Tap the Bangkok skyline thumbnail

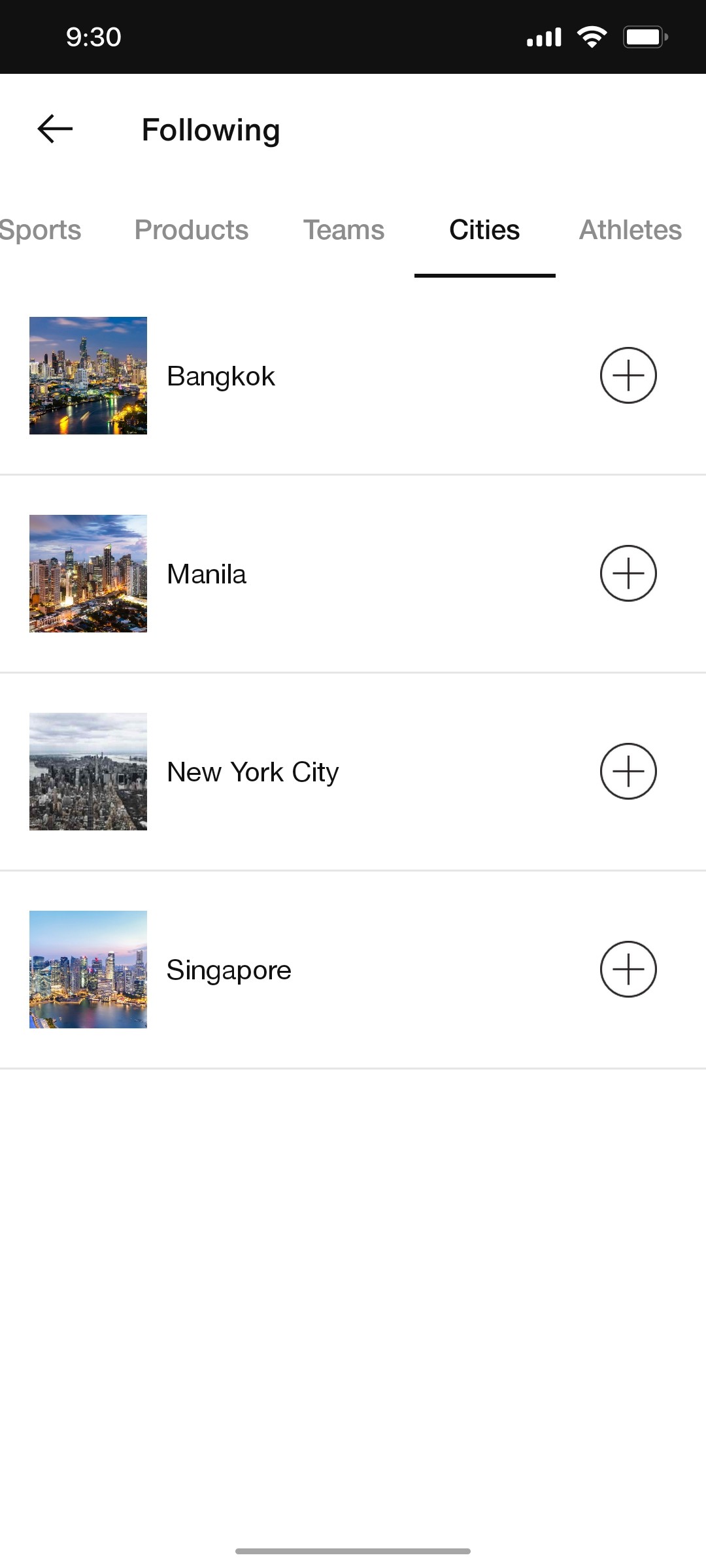click(88, 375)
